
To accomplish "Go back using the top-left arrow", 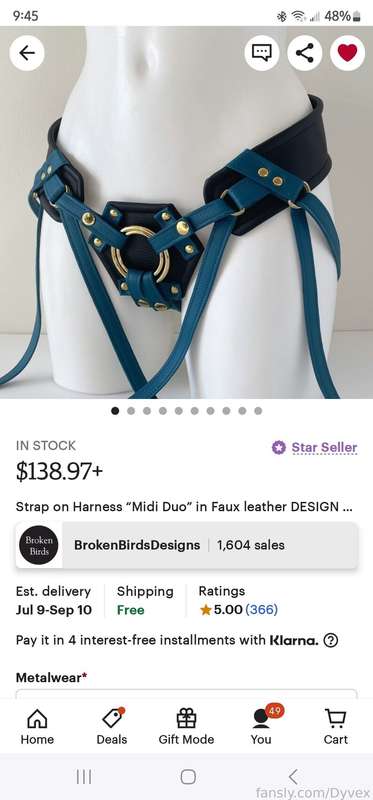I will (x=27, y=53).
